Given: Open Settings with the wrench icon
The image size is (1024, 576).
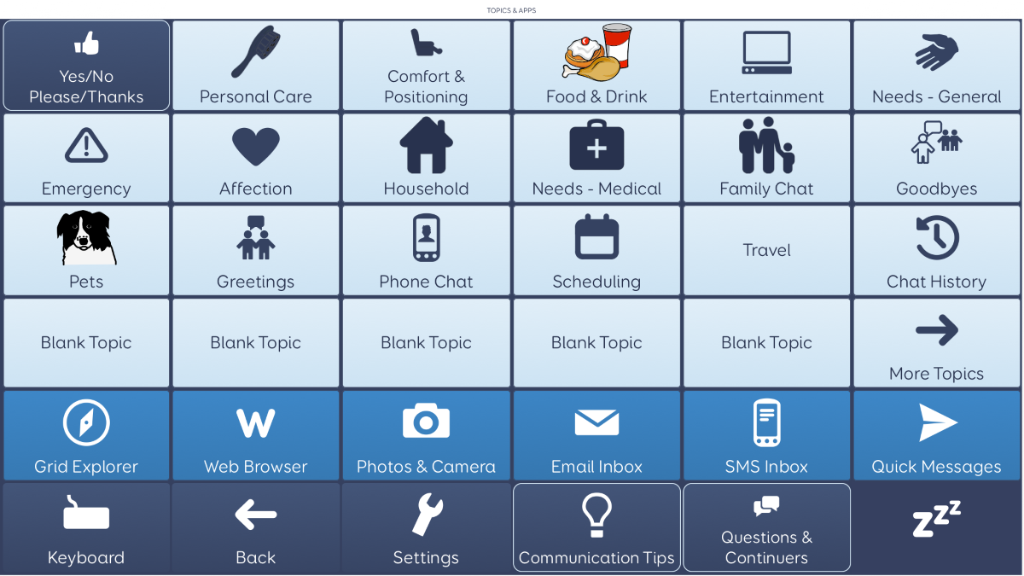Looking at the screenshot, I should [426, 528].
